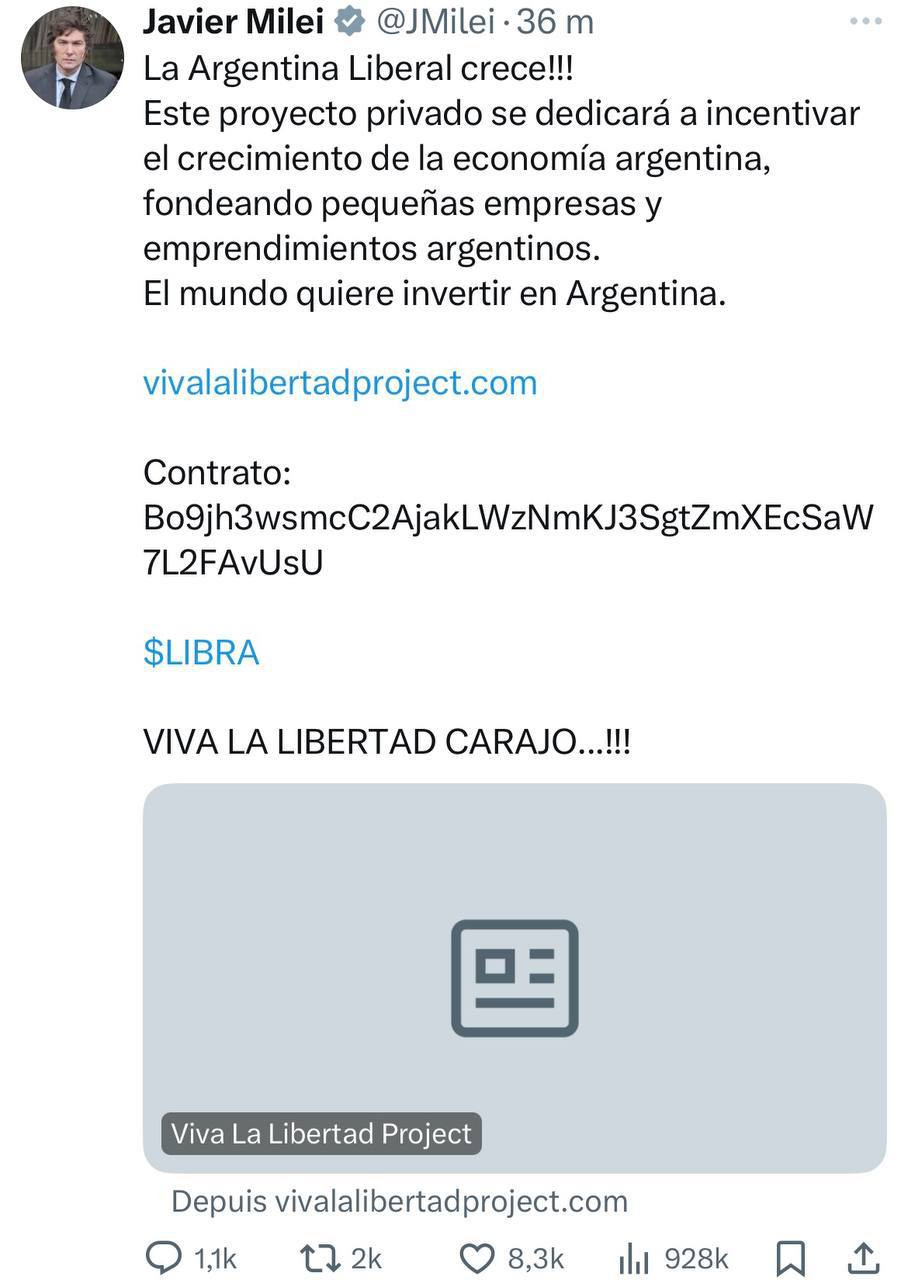This screenshot has height=1280, width=908.
Task: Reply to the tweet via comment icon
Action: coord(163,1257)
